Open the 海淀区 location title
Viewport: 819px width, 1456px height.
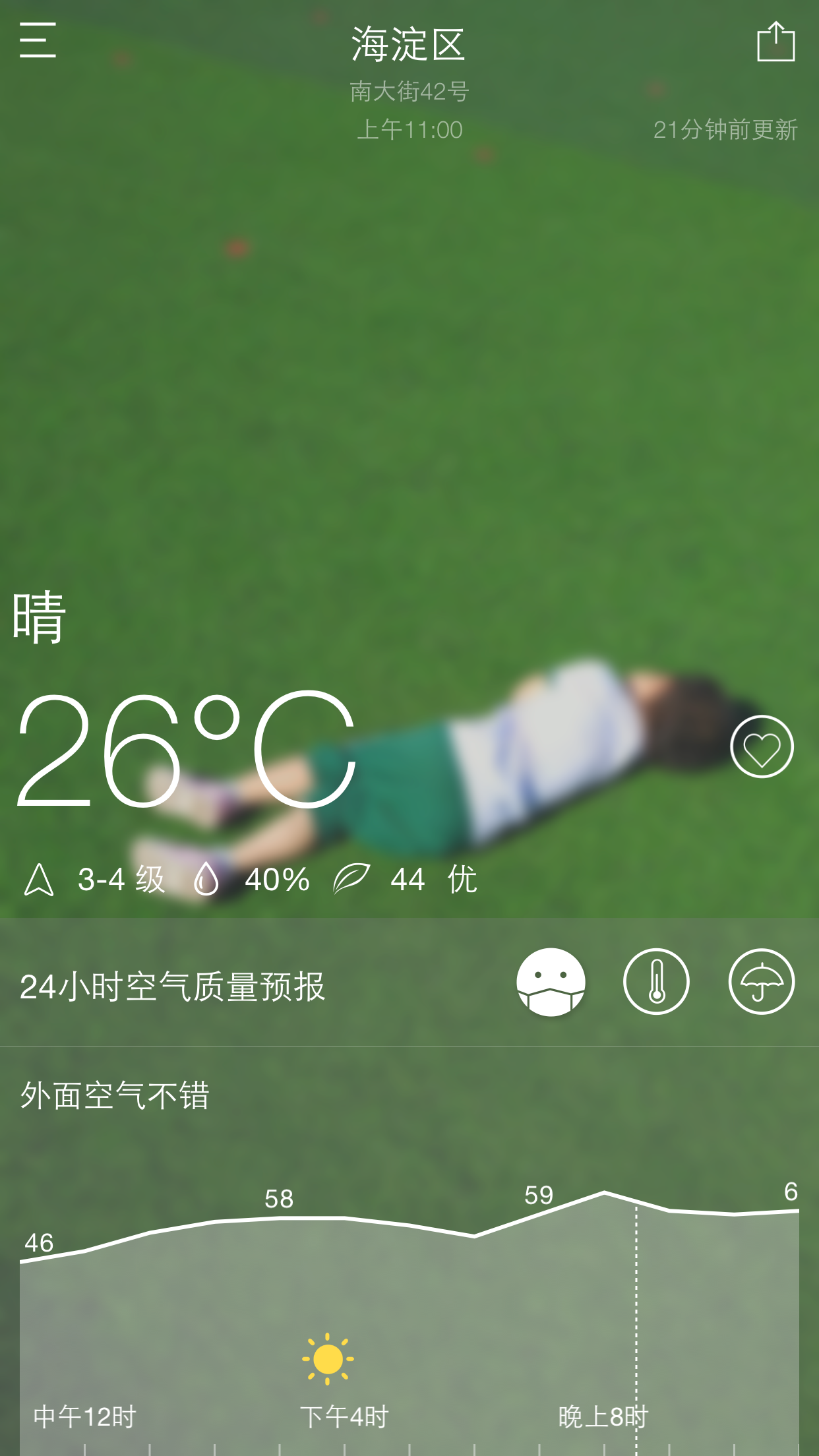(409, 45)
